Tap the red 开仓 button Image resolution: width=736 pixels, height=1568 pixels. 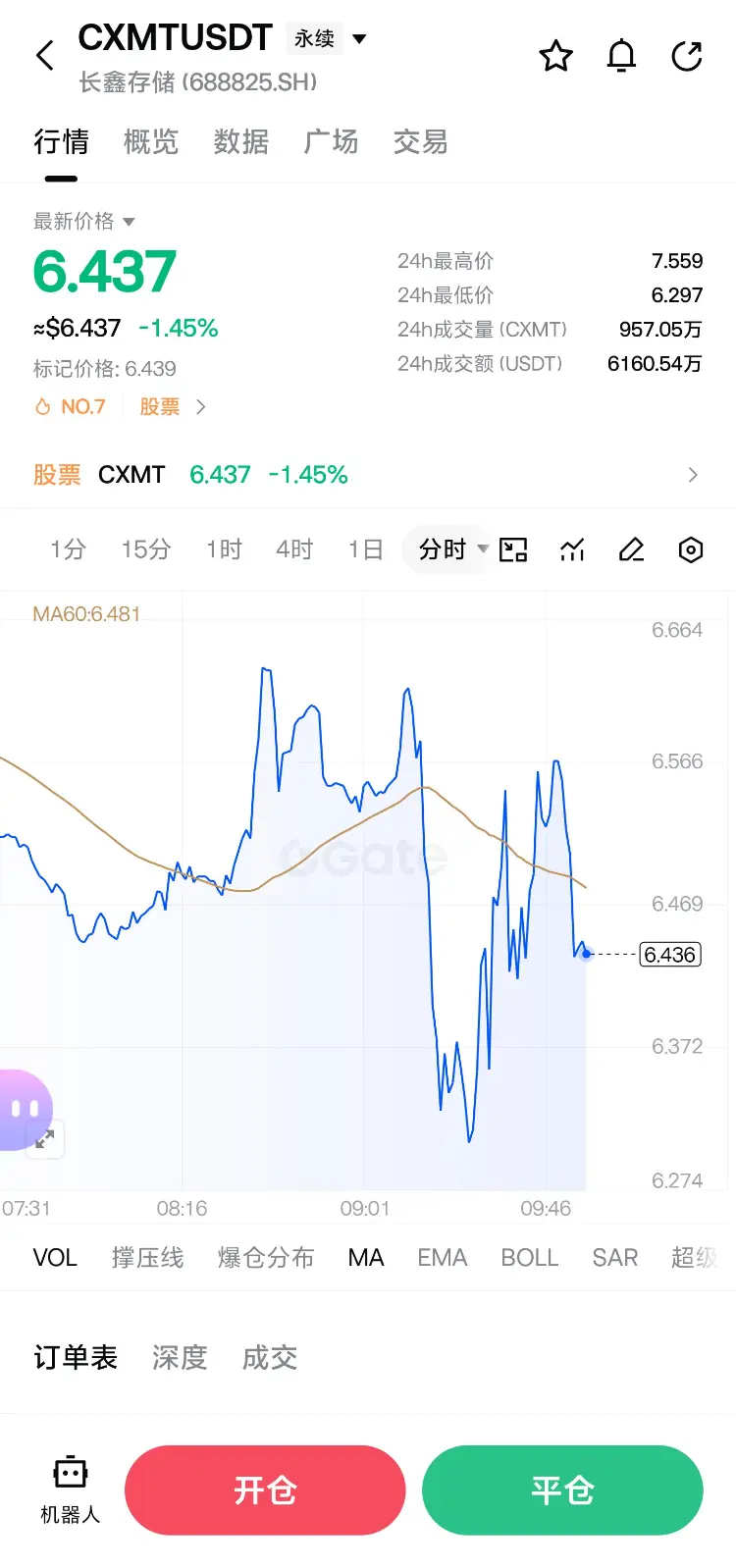(x=265, y=1490)
